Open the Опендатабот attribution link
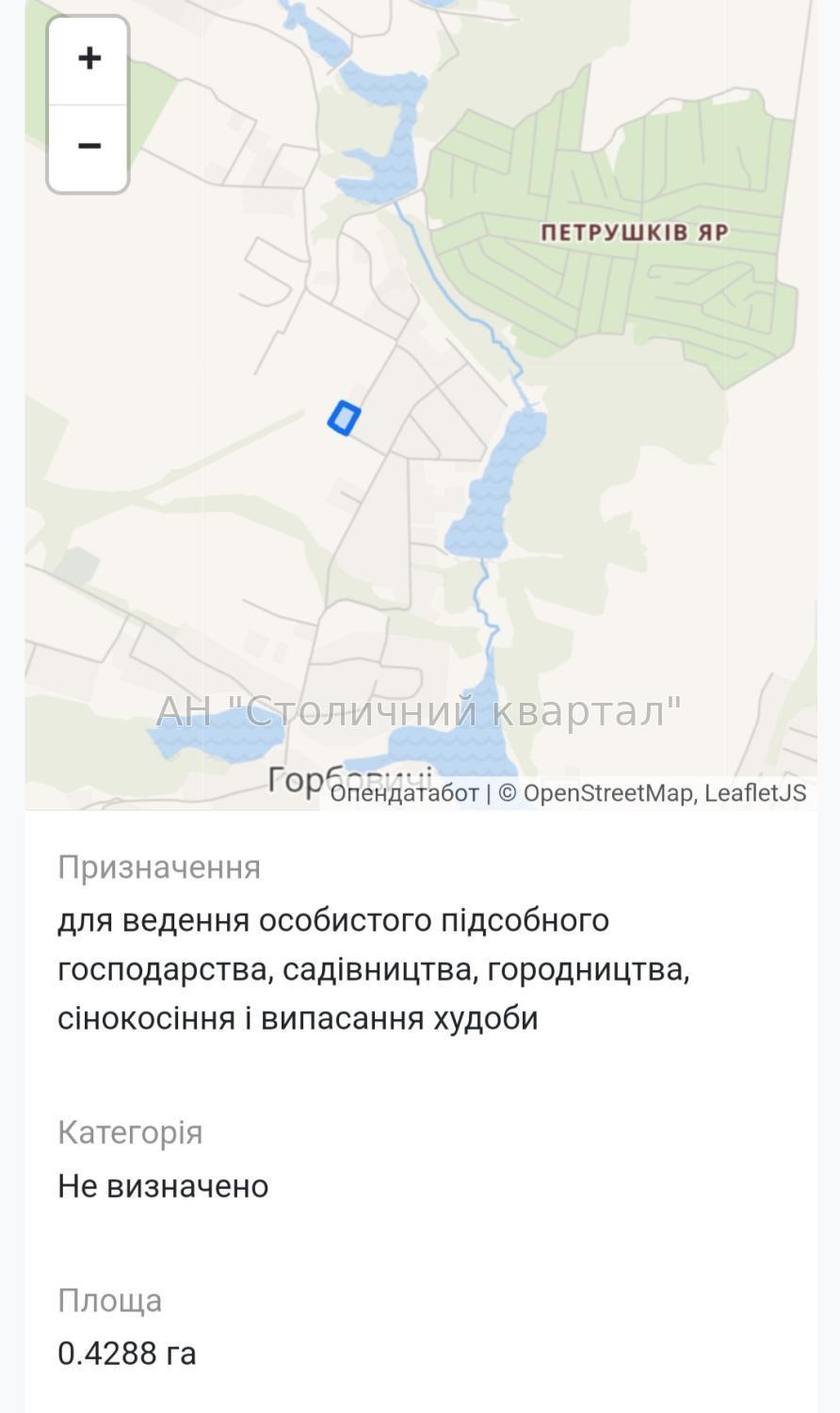The height and width of the screenshot is (1413, 840). click(x=404, y=793)
